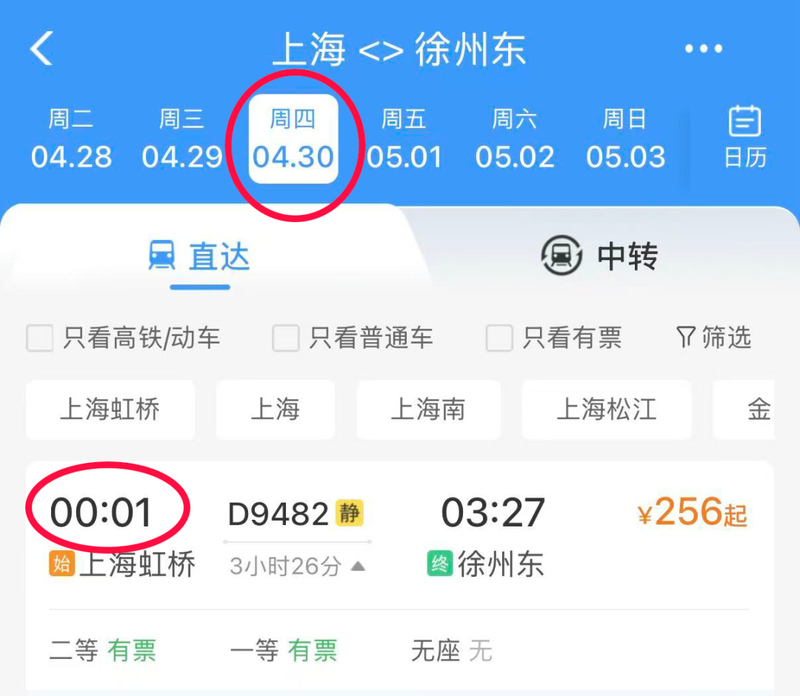Check 只看高铁/动车 filter box

pos(40,338)
